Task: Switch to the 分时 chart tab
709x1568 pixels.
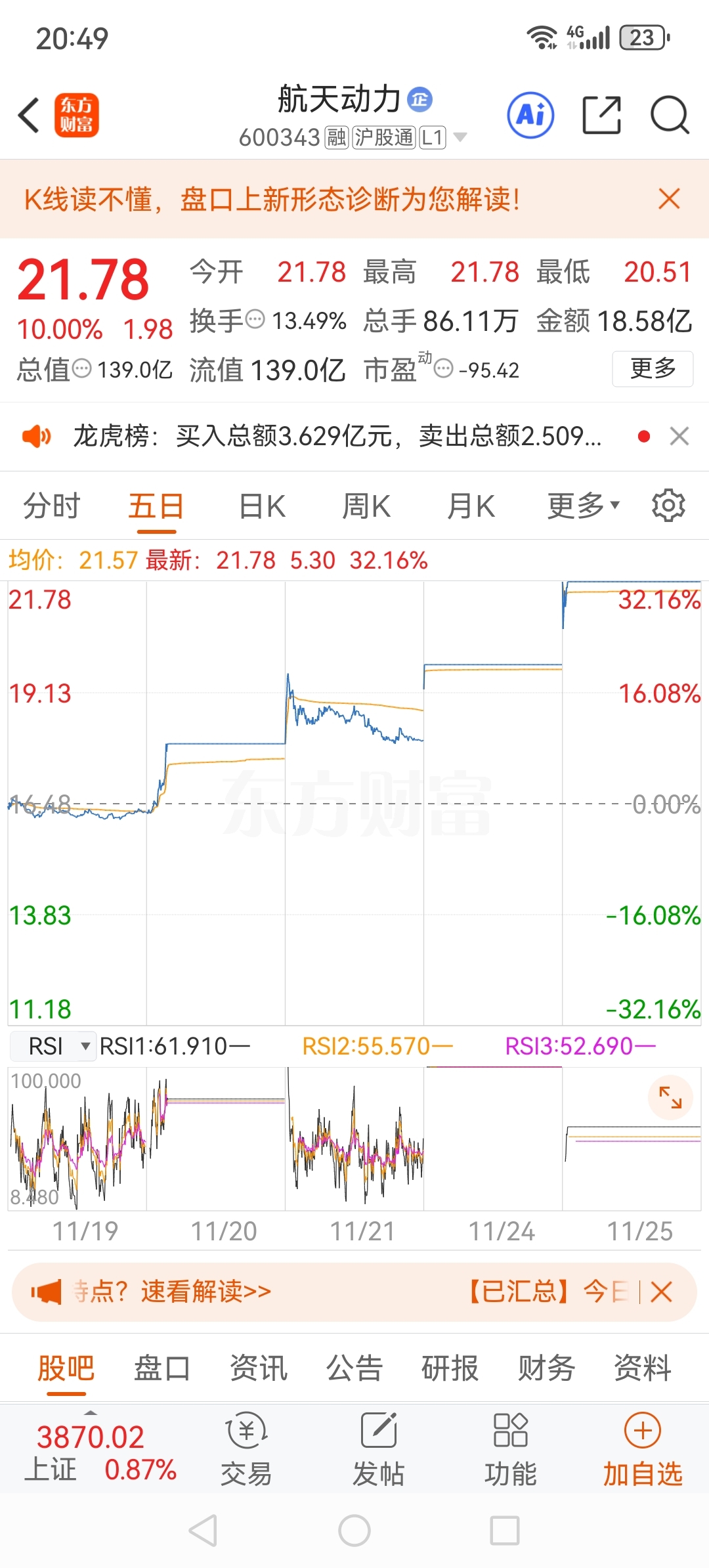Action: [51, 507]
